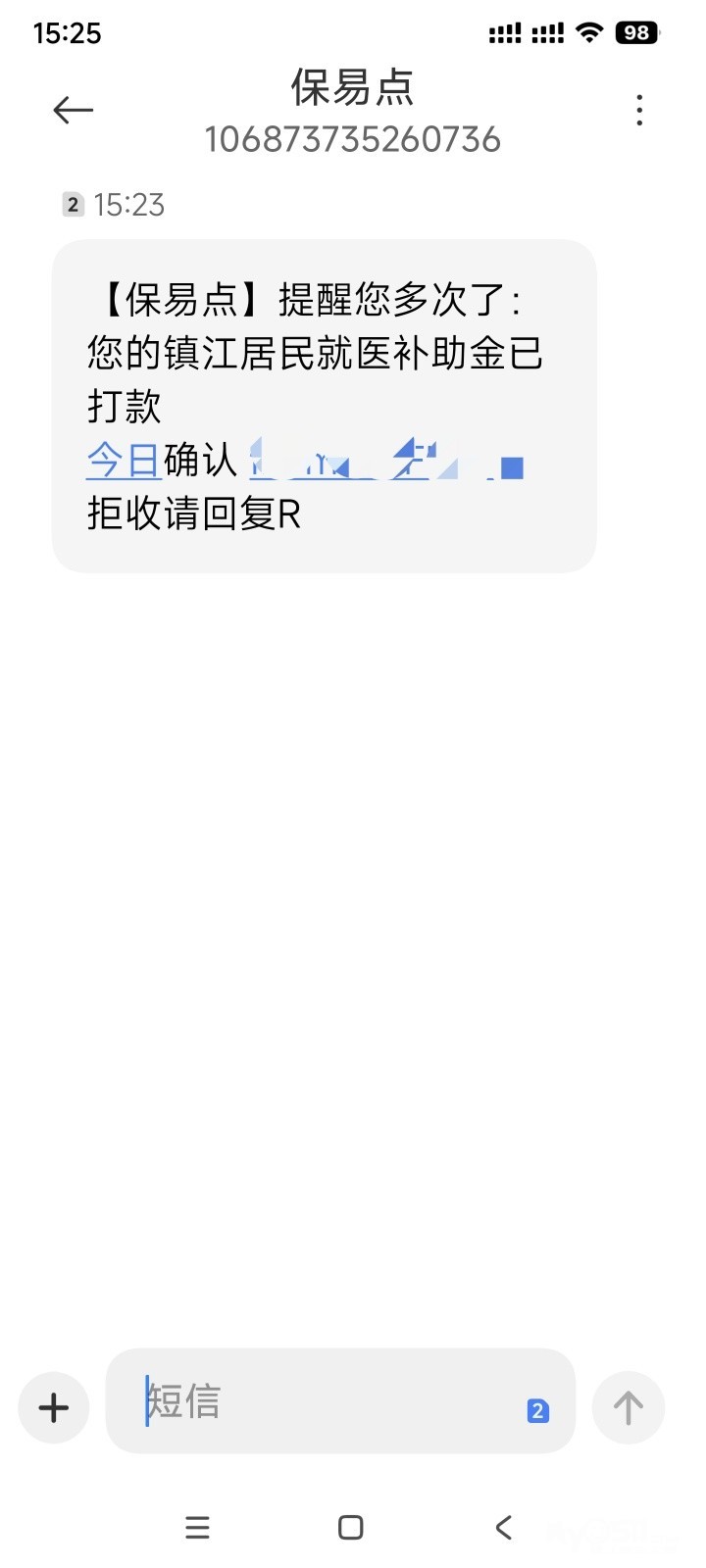Viewport: 706px width, 1568px height.
Task: Send the message with the up arrow
Action: tap(629, 1408)
